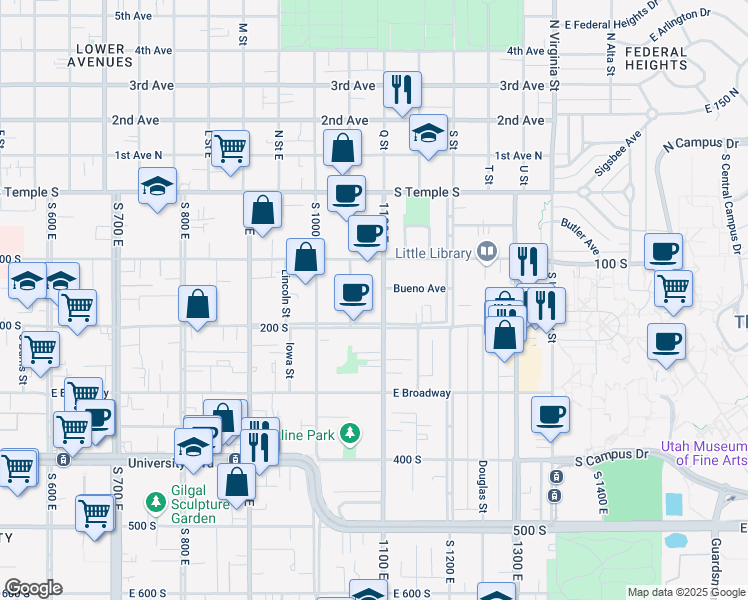The width and height of the screenshot is (748, 600).
Task: Open the grocery cart marker near S Central Campus Dr
Action: 673,289
